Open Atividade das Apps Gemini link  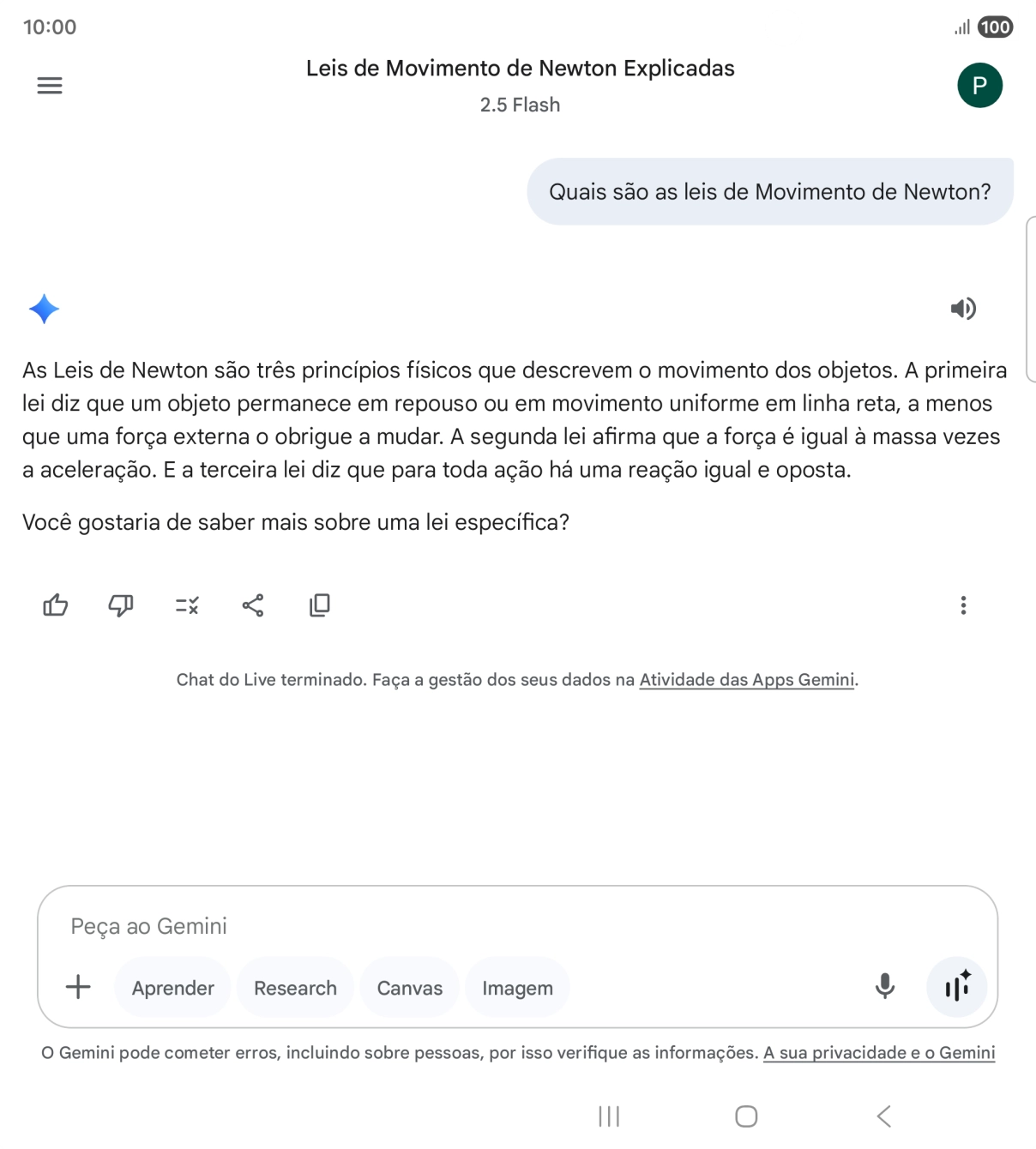click(x=746, y=679)
